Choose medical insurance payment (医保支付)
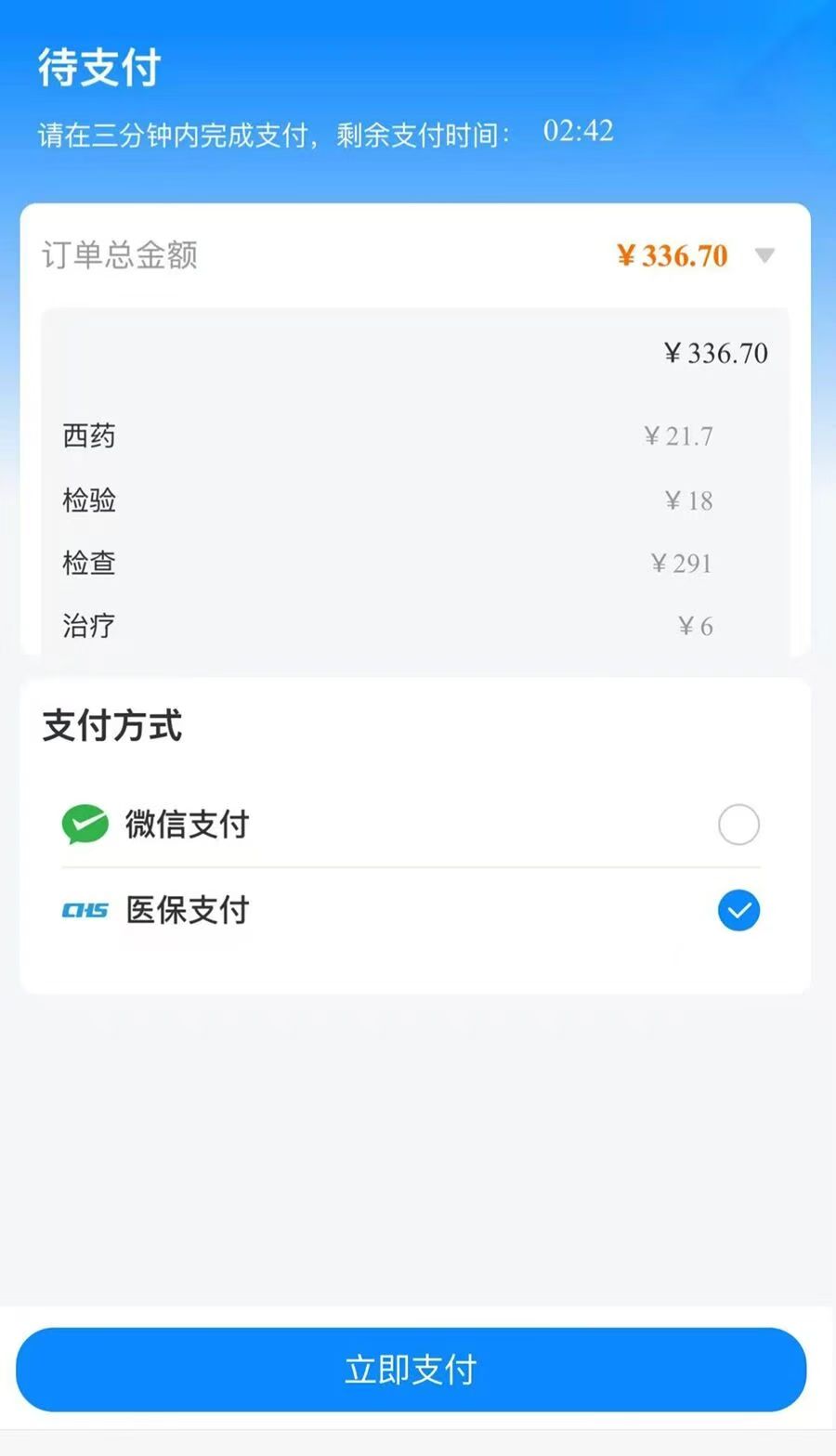This screenshot has width=836, height=1456. 738,911
